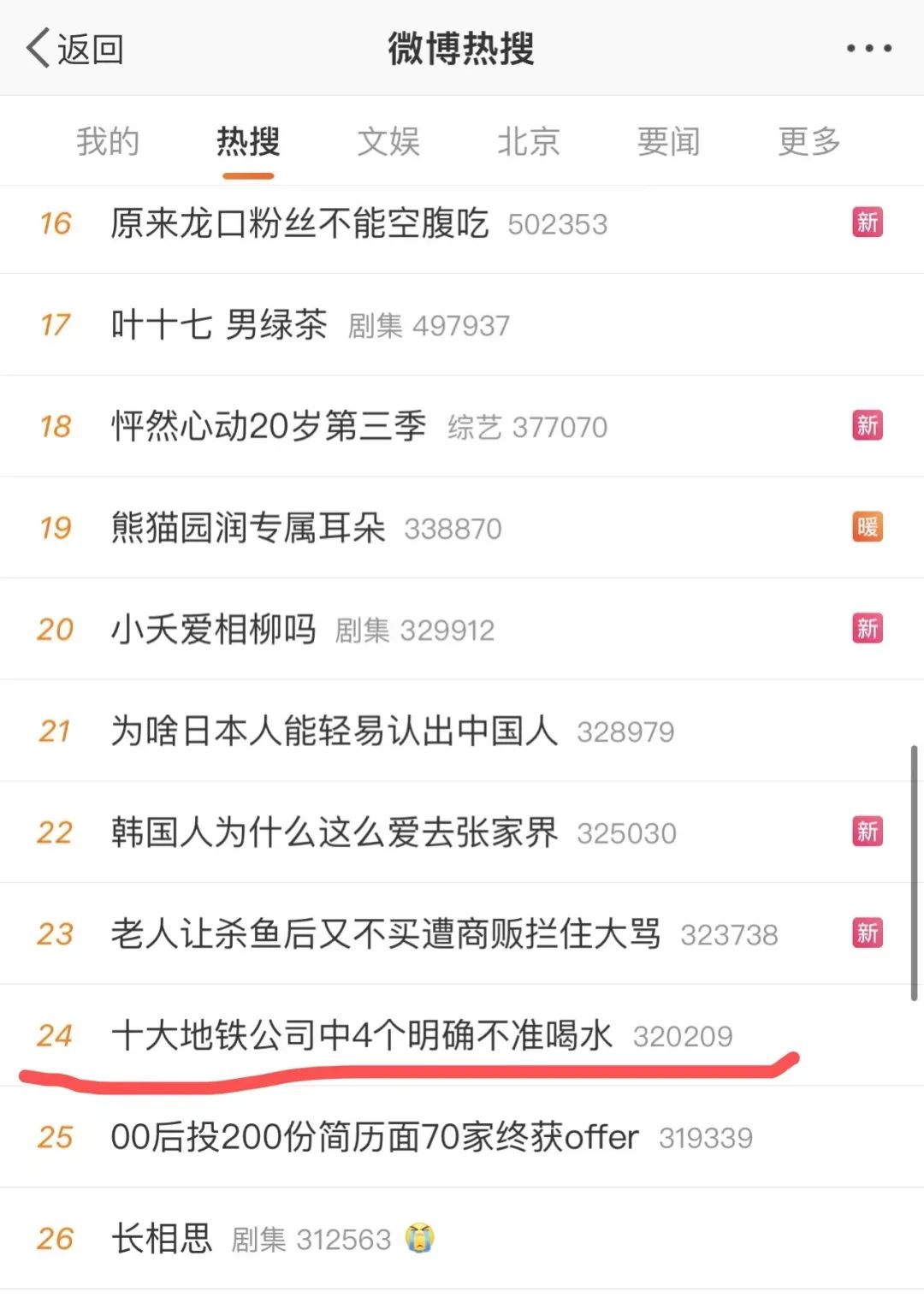Screen dimensions: 924x1315
Task: Open 熊猫园润专属耳朵 hot search
Action: (x=248, y=528)
